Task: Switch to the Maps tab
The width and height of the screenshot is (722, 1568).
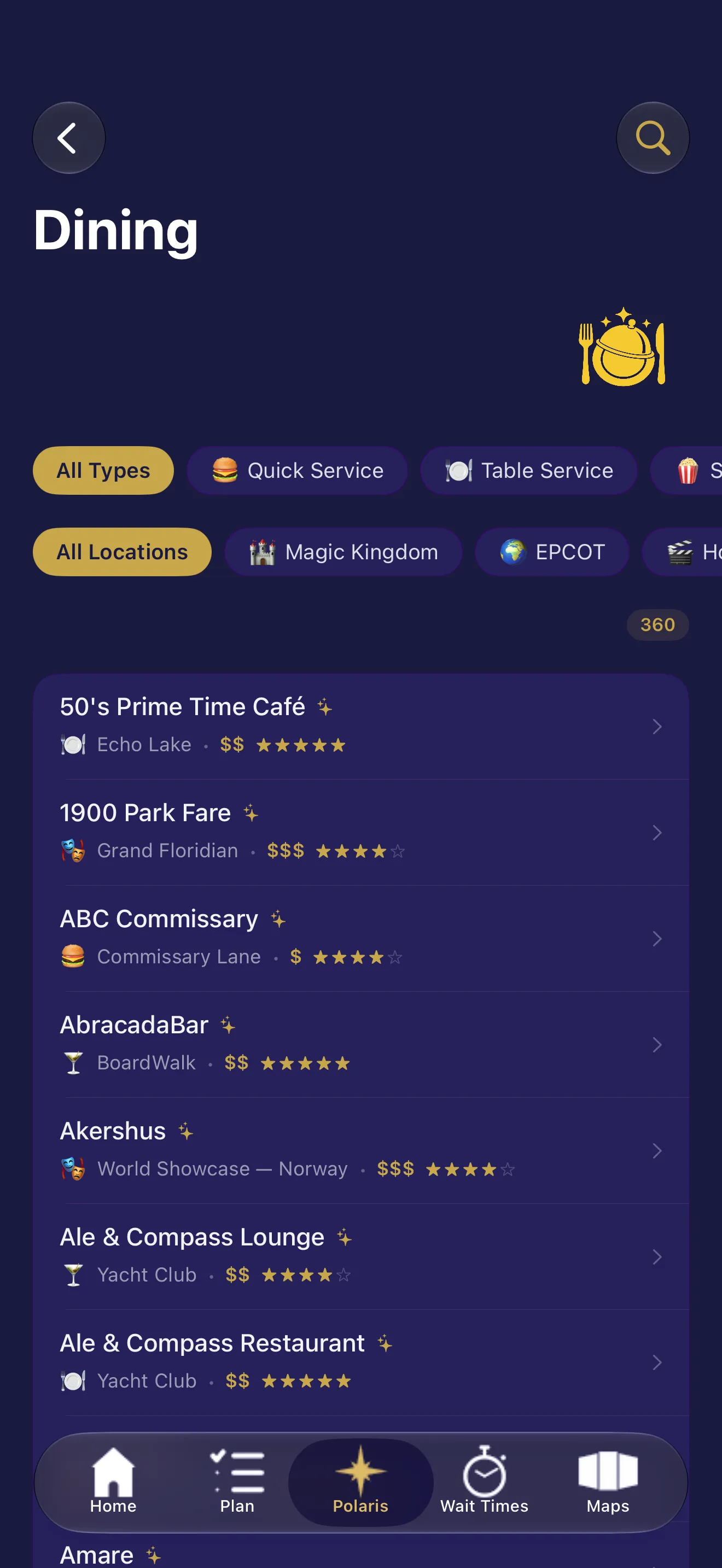Action: [x=608, y=1482]
